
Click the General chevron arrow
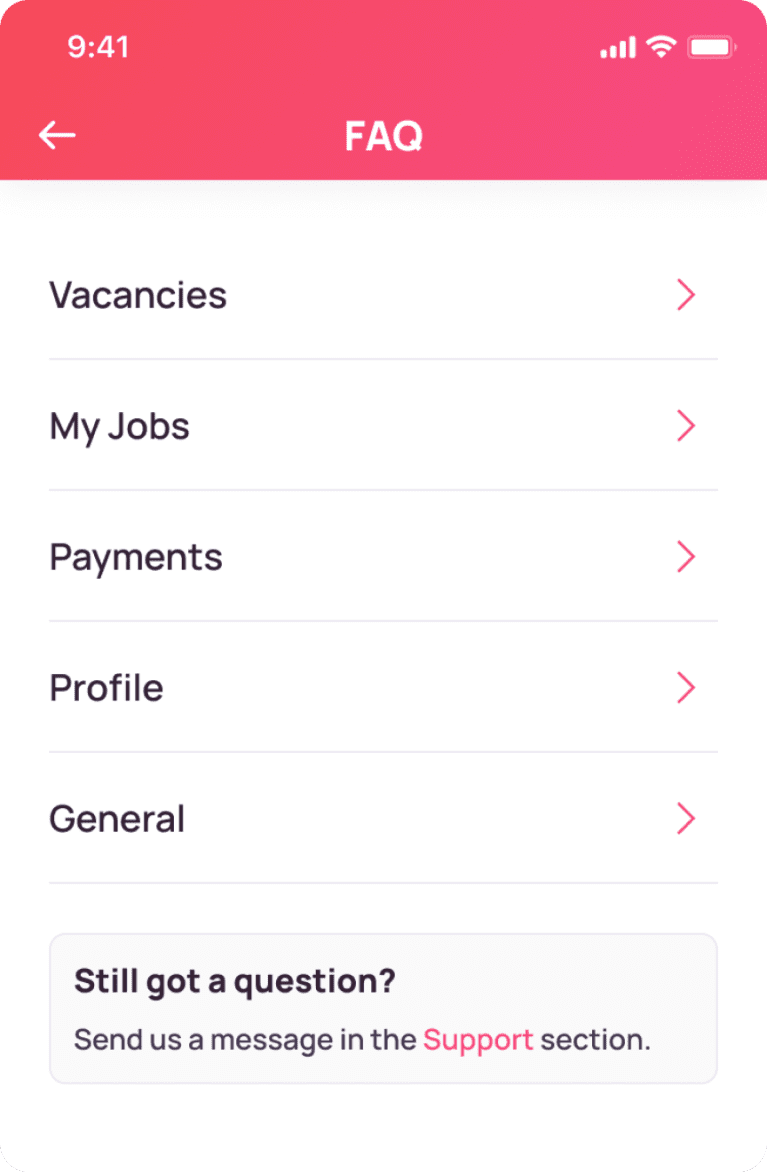tap(686, 818)
